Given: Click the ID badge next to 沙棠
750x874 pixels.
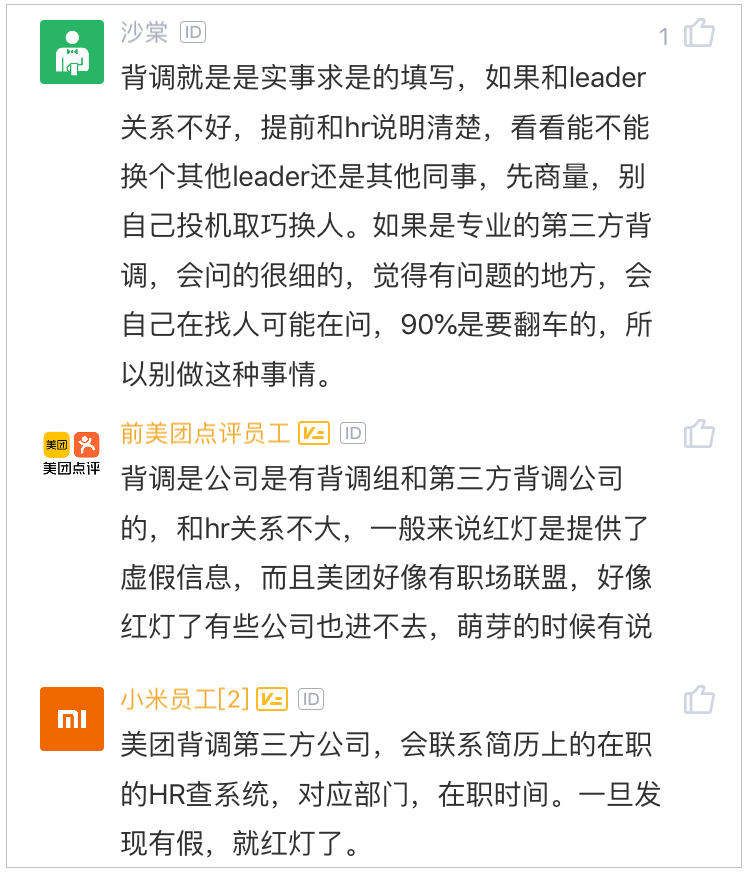Looking at the screenshot, I should 194,31.
